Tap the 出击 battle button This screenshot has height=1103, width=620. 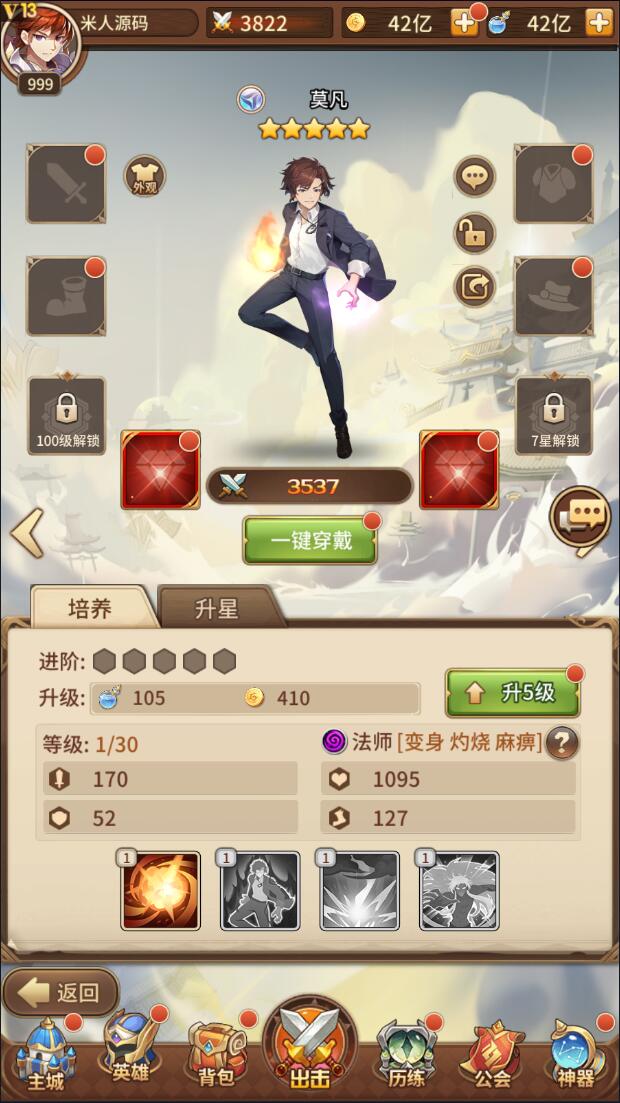309,1050
